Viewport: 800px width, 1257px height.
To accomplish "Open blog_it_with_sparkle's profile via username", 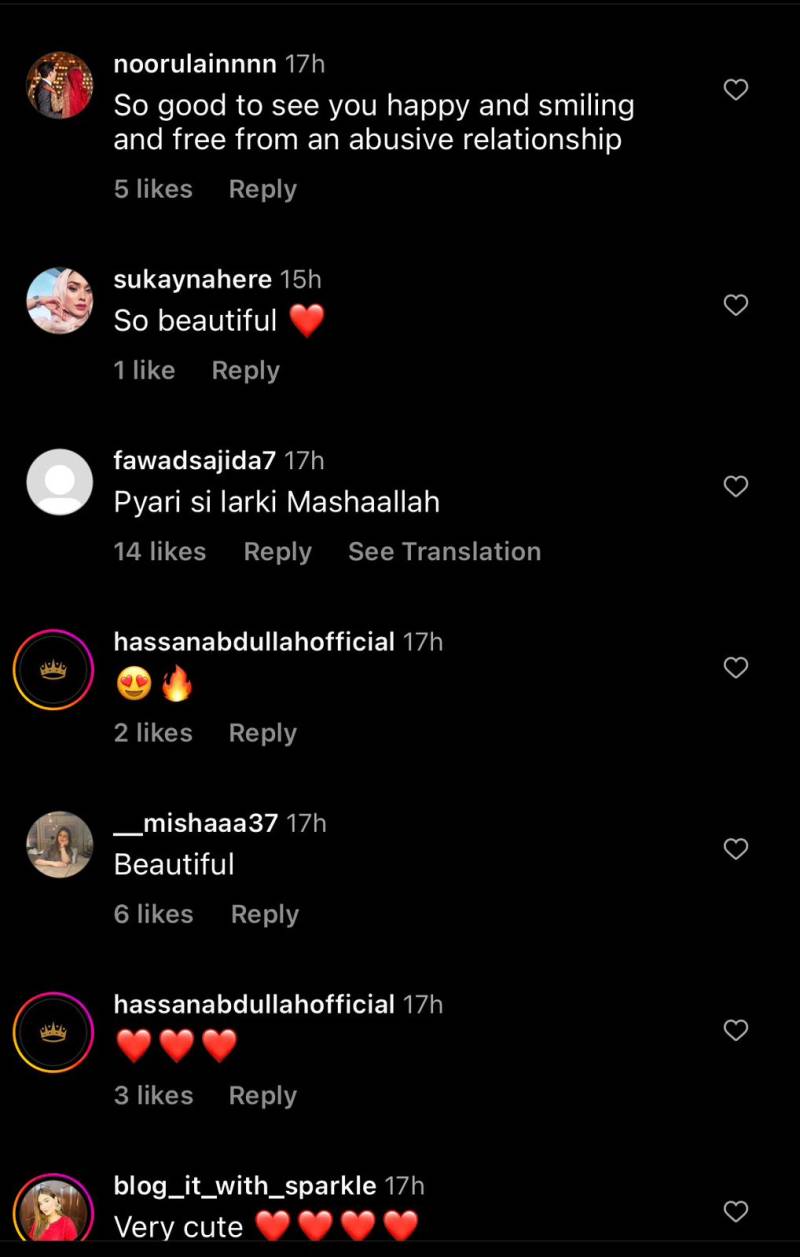I will (x=245, y=1186).
